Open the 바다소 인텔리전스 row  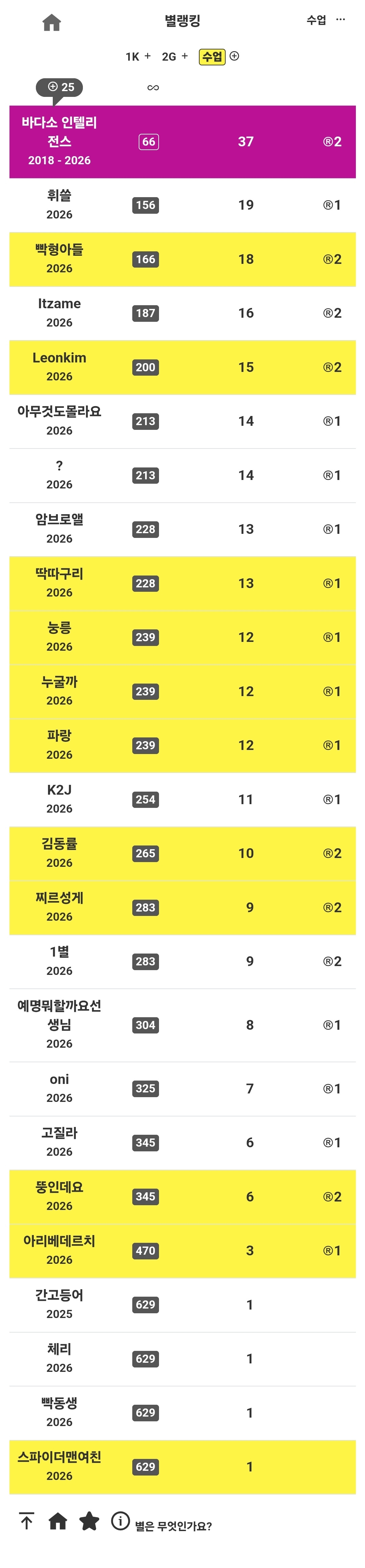183,142
